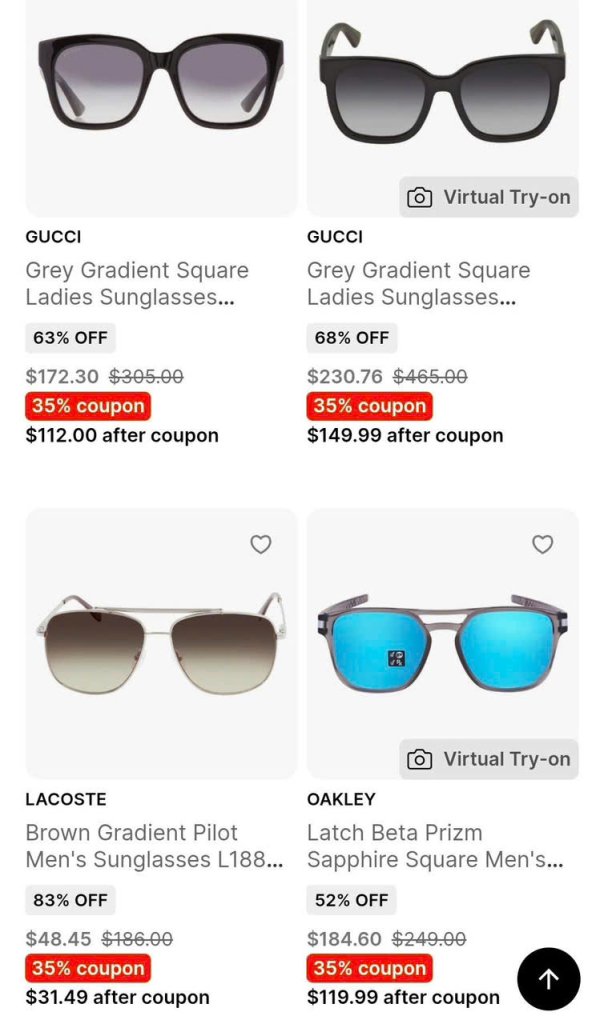Add Lacoste sunglasses to wishlist
The width and height of the screenshot is (604, 1024).
261,544
